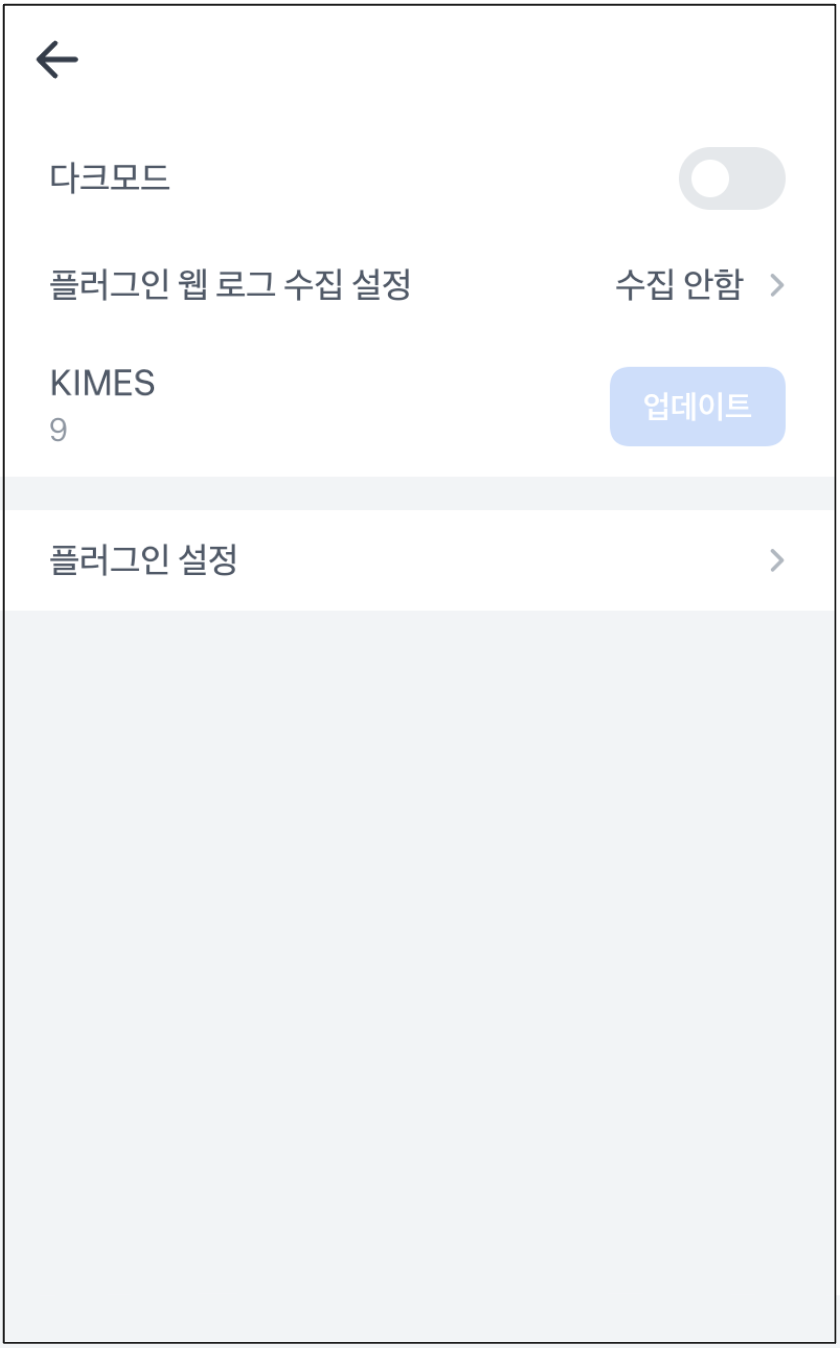Go back using the arrow icon
840x1348 pixels.
pos(57,61)
